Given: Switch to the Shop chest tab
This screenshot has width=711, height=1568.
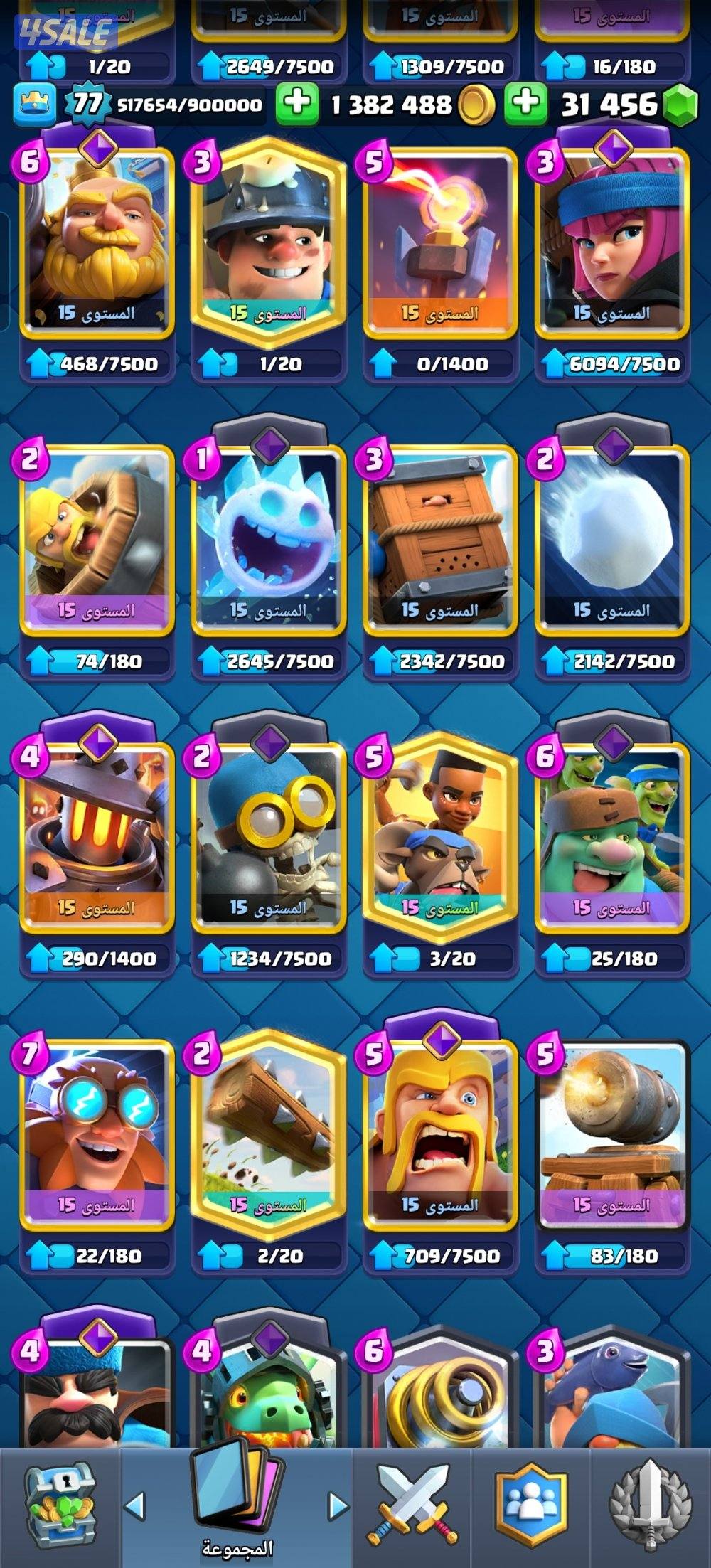Looking at the screenshot, I should coord(60,1504).
